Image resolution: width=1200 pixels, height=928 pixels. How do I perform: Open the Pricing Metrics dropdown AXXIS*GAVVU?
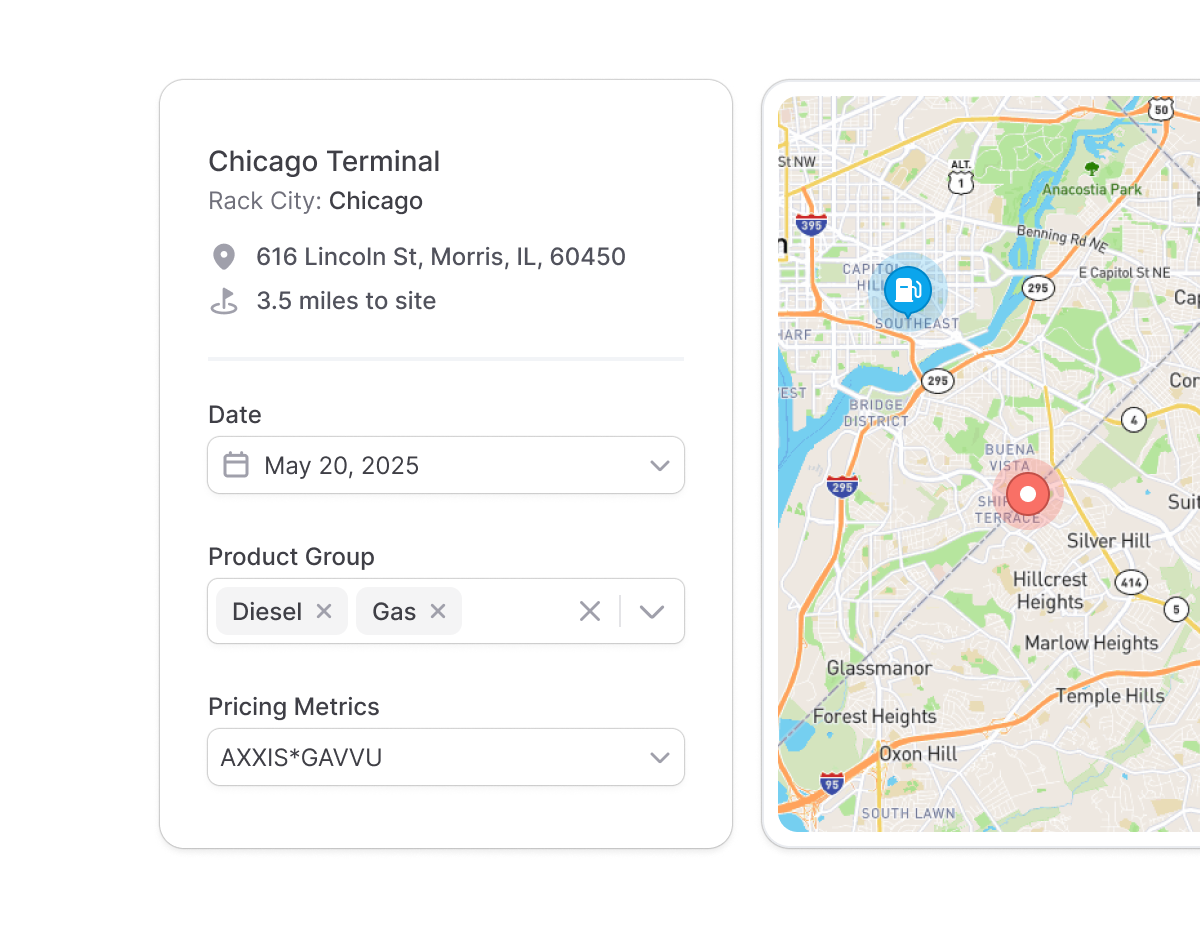pos(445,757)
